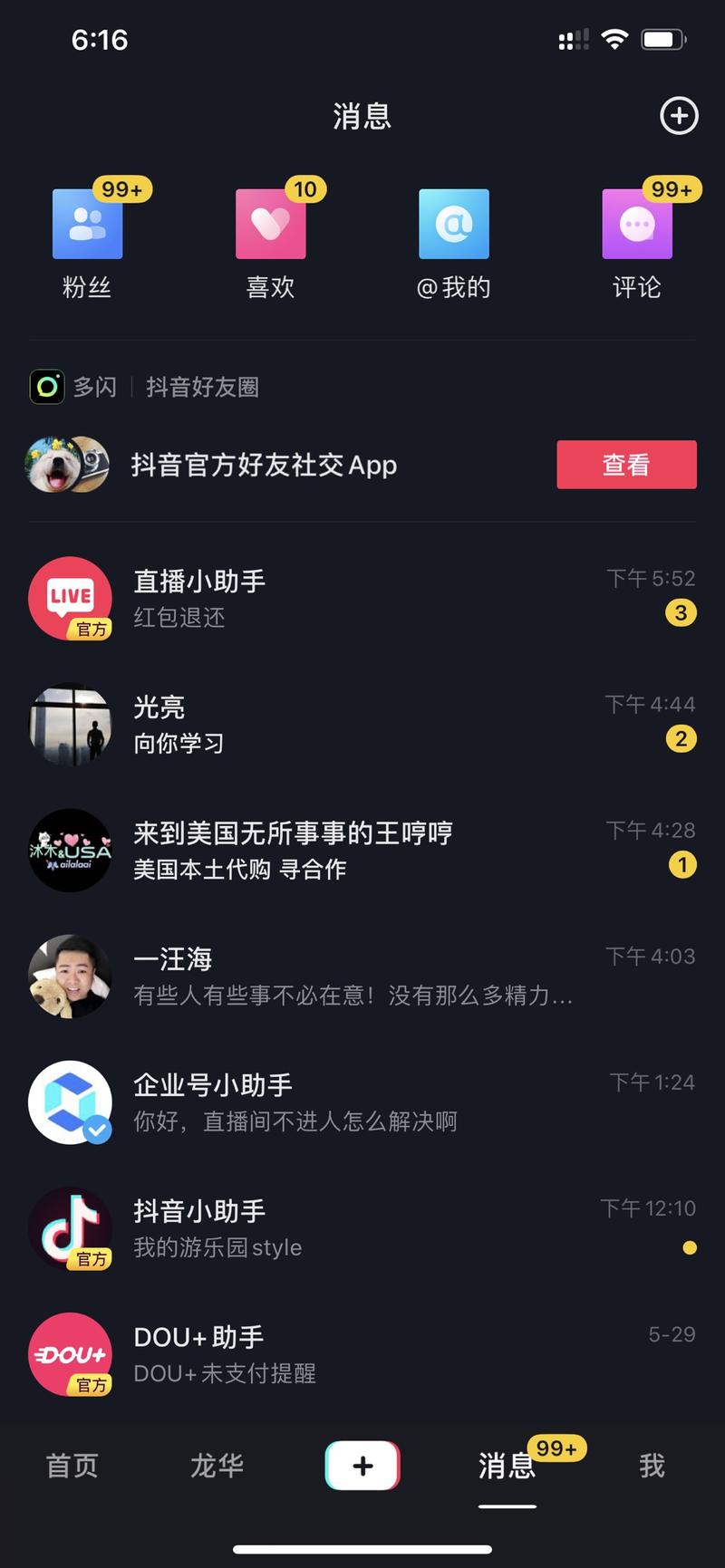Open the @我的 mentions icon
725x1568 pixels.
point(454,224)
